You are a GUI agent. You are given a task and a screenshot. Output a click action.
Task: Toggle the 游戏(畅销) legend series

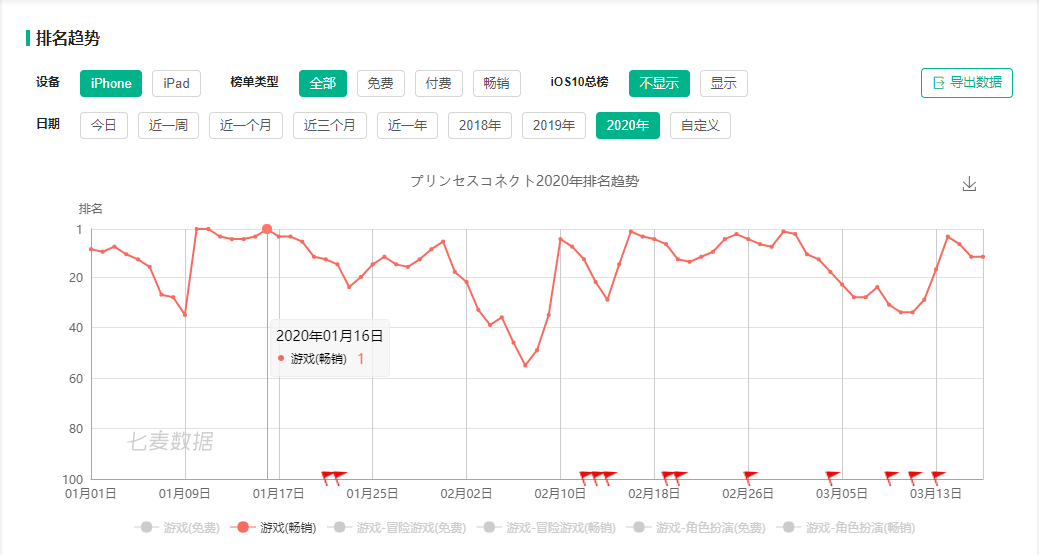[x=274, y=527]
